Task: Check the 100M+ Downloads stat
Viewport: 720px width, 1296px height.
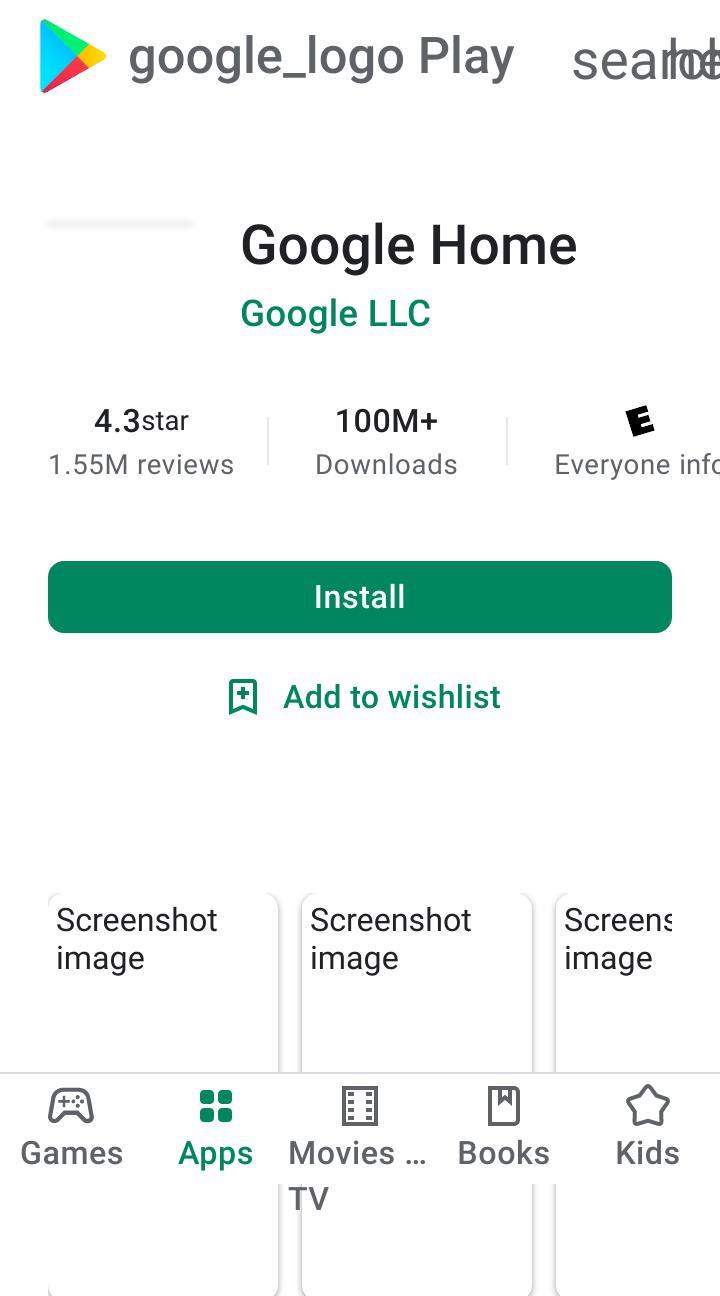Action: [386, 440]
